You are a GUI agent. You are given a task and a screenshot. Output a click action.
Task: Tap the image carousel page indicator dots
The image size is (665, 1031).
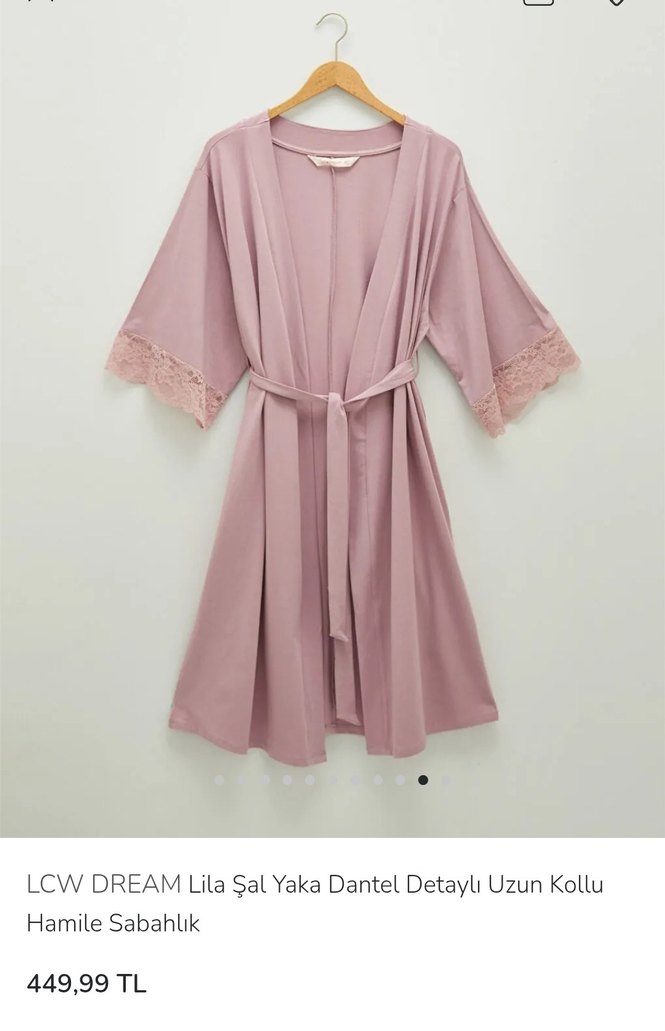332,780
